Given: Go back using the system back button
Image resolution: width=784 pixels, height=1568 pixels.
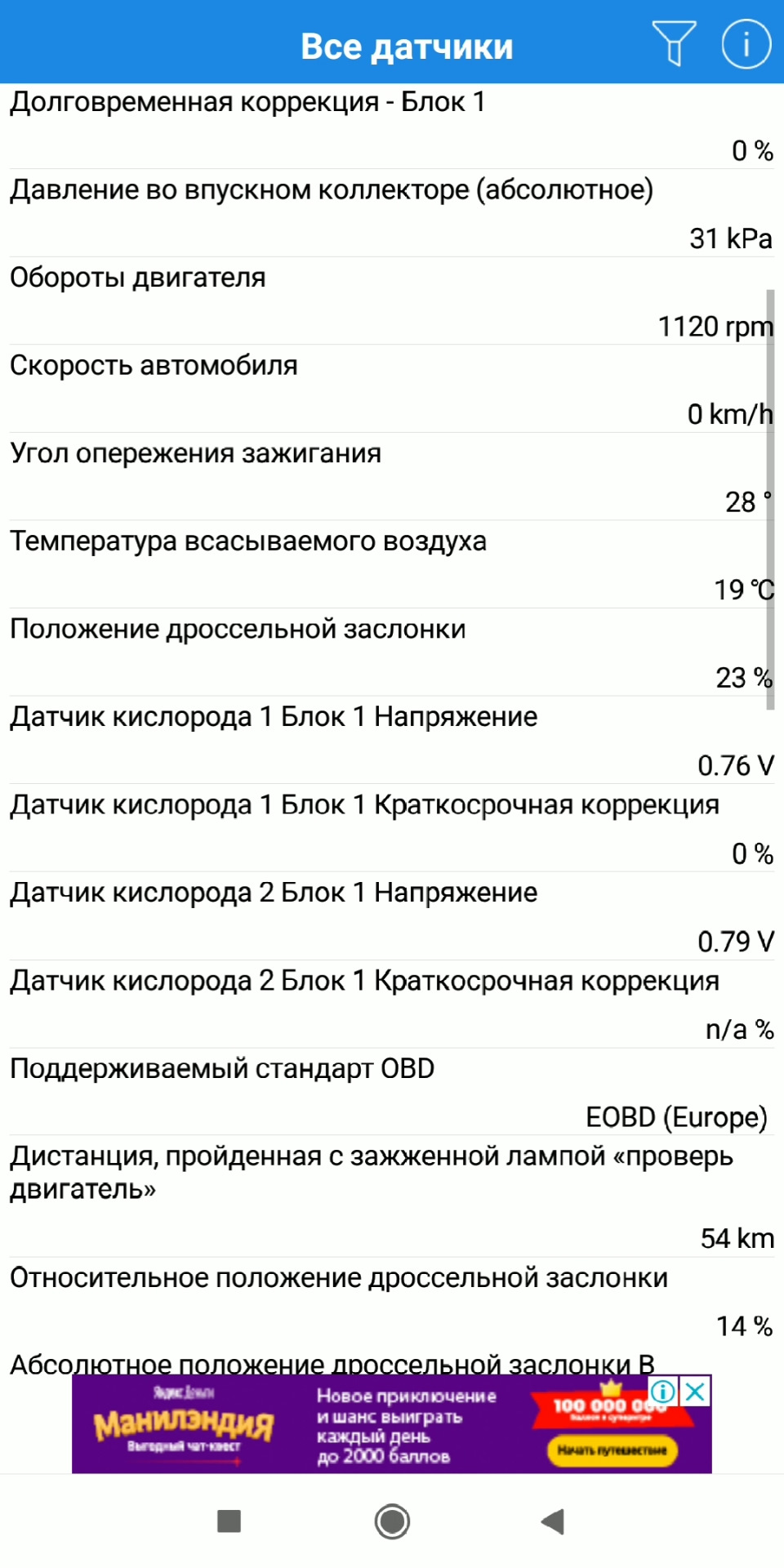Looking at the screenshot, I should (553, 1521).
